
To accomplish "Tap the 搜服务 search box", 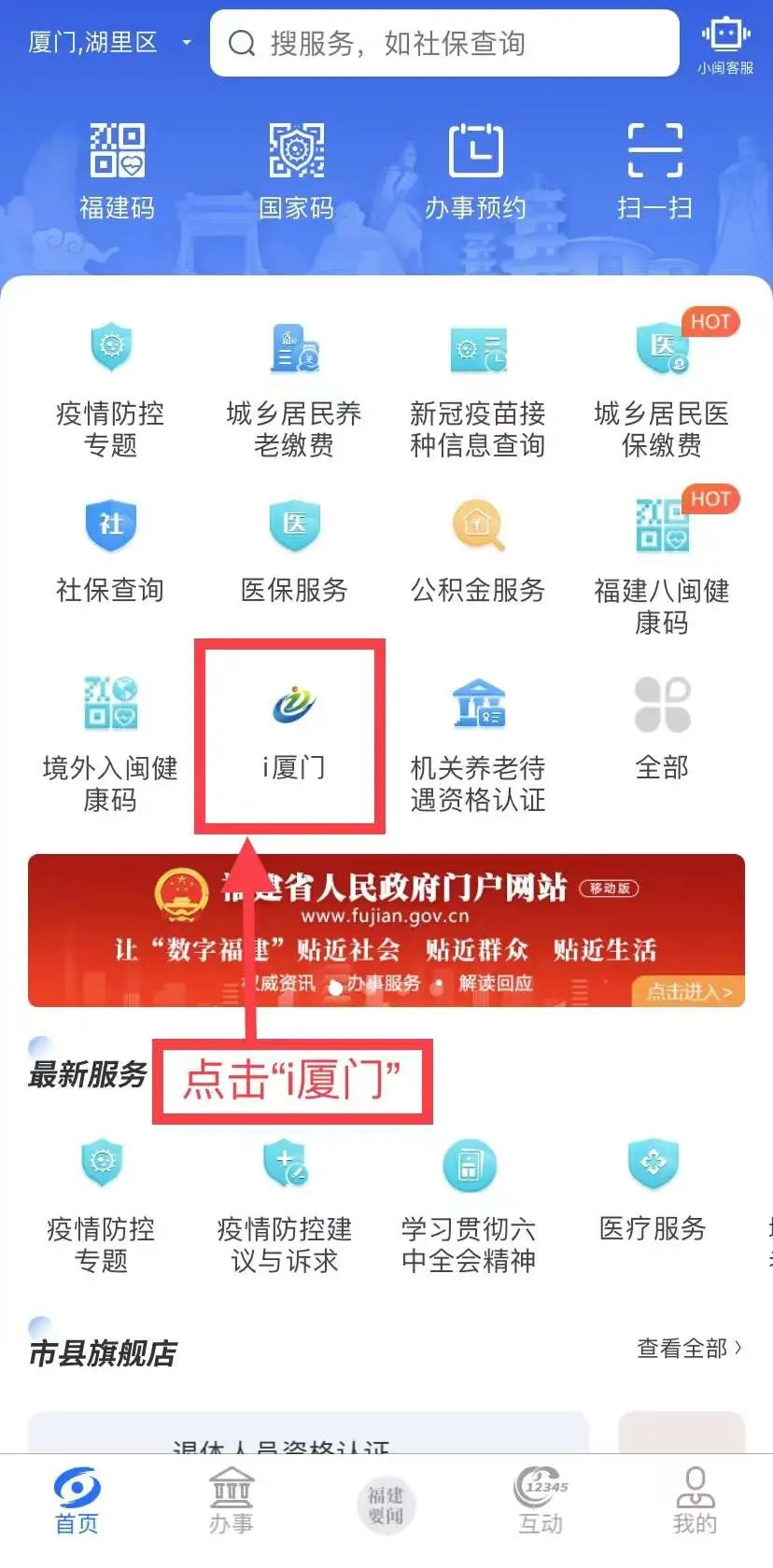I will coord(444,43).
